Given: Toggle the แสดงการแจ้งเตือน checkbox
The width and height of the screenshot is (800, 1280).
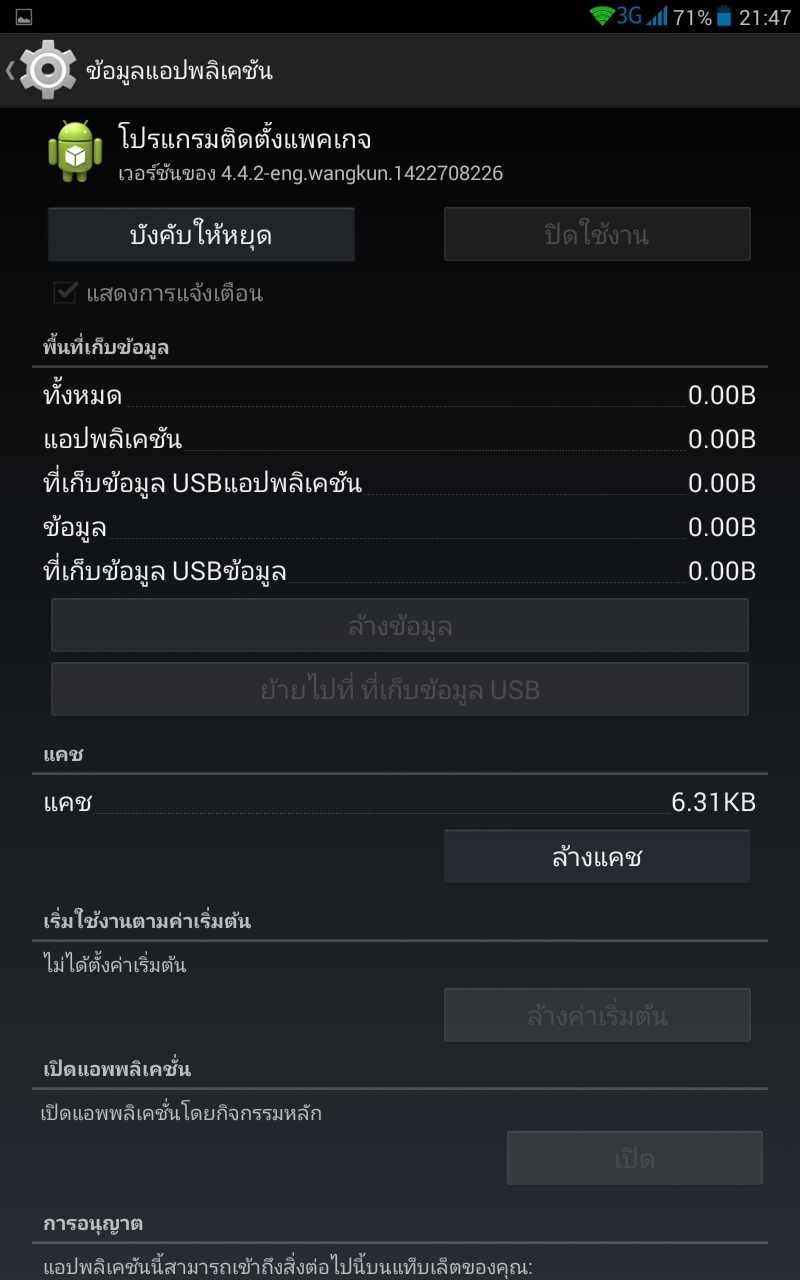Looking at the screenshot, I should 66,293.
